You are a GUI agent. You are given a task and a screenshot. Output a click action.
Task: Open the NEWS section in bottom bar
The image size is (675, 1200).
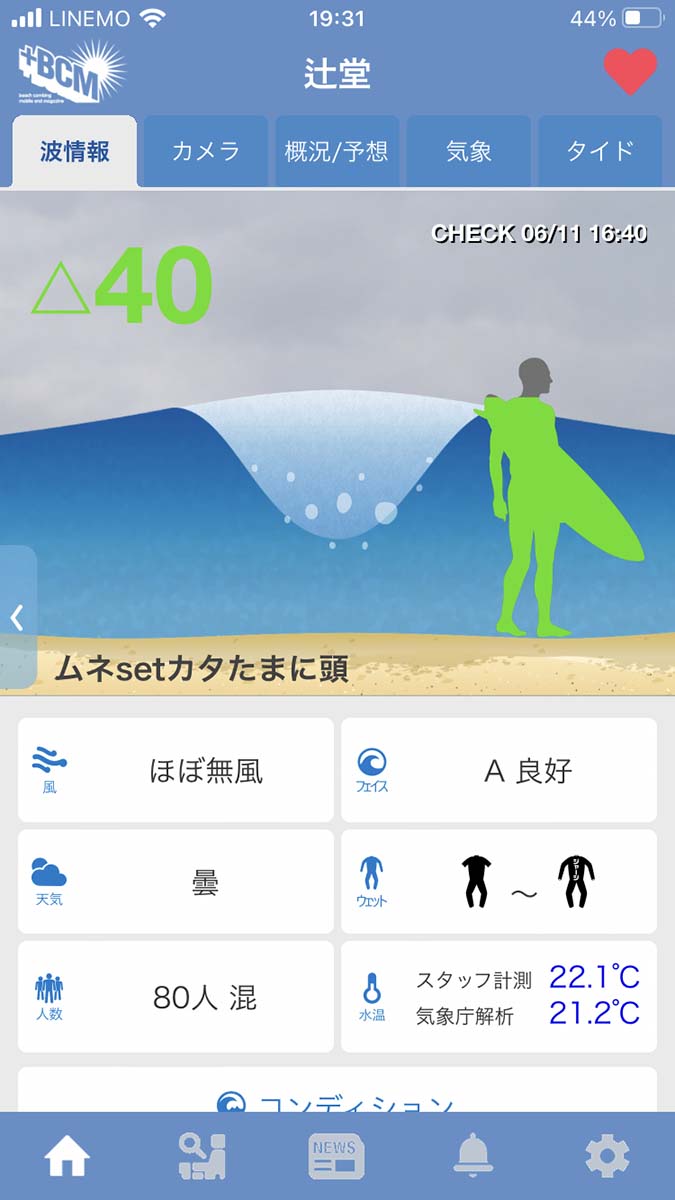[337, 1157]
